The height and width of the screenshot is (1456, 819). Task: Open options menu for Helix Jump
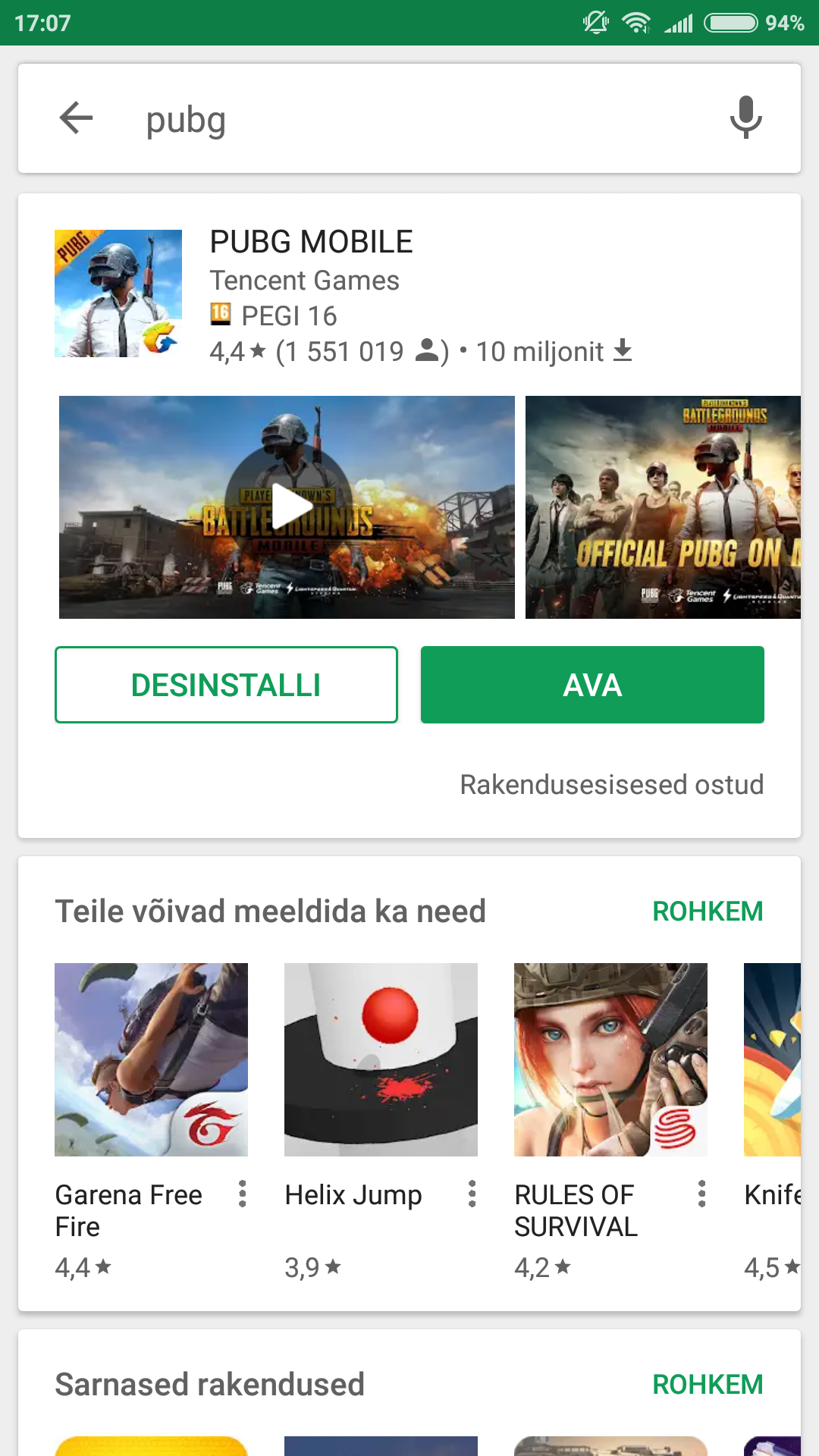coord(472,1194)
